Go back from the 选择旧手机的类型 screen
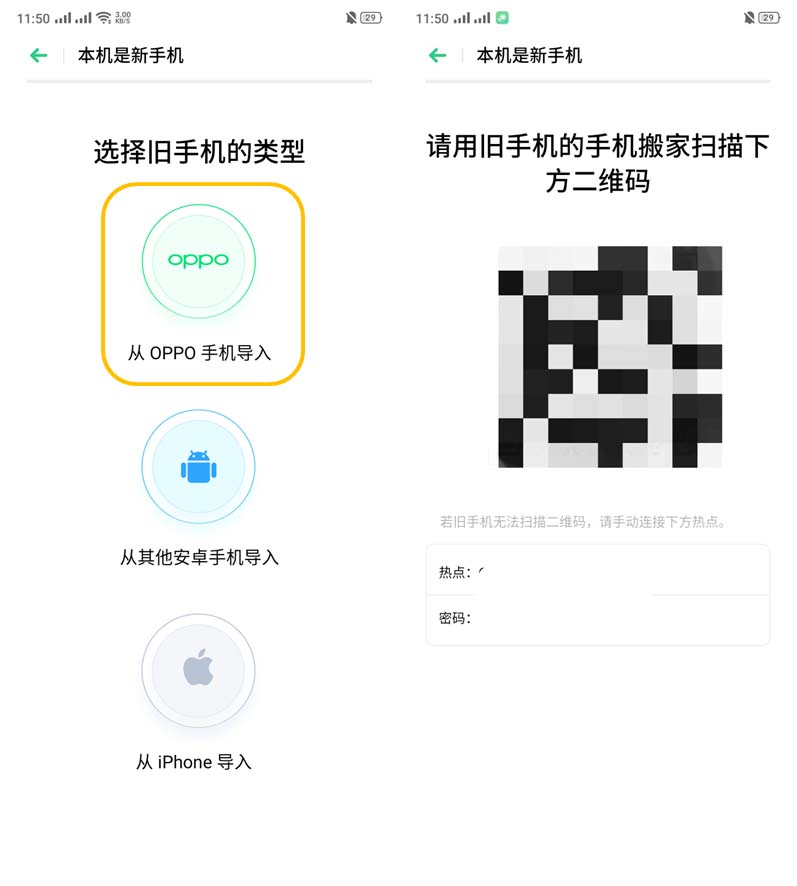Image resolution: width=797 pixels, height=886 pixels. 39,56
